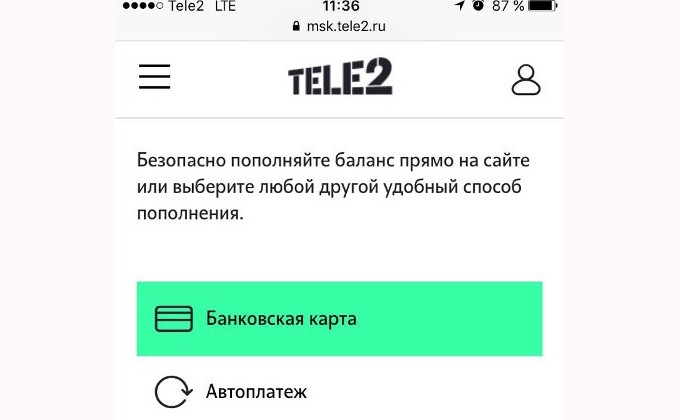Open the user profile icon
The image size is (680, 420).
pyautogui.click(x=526, y=79)
